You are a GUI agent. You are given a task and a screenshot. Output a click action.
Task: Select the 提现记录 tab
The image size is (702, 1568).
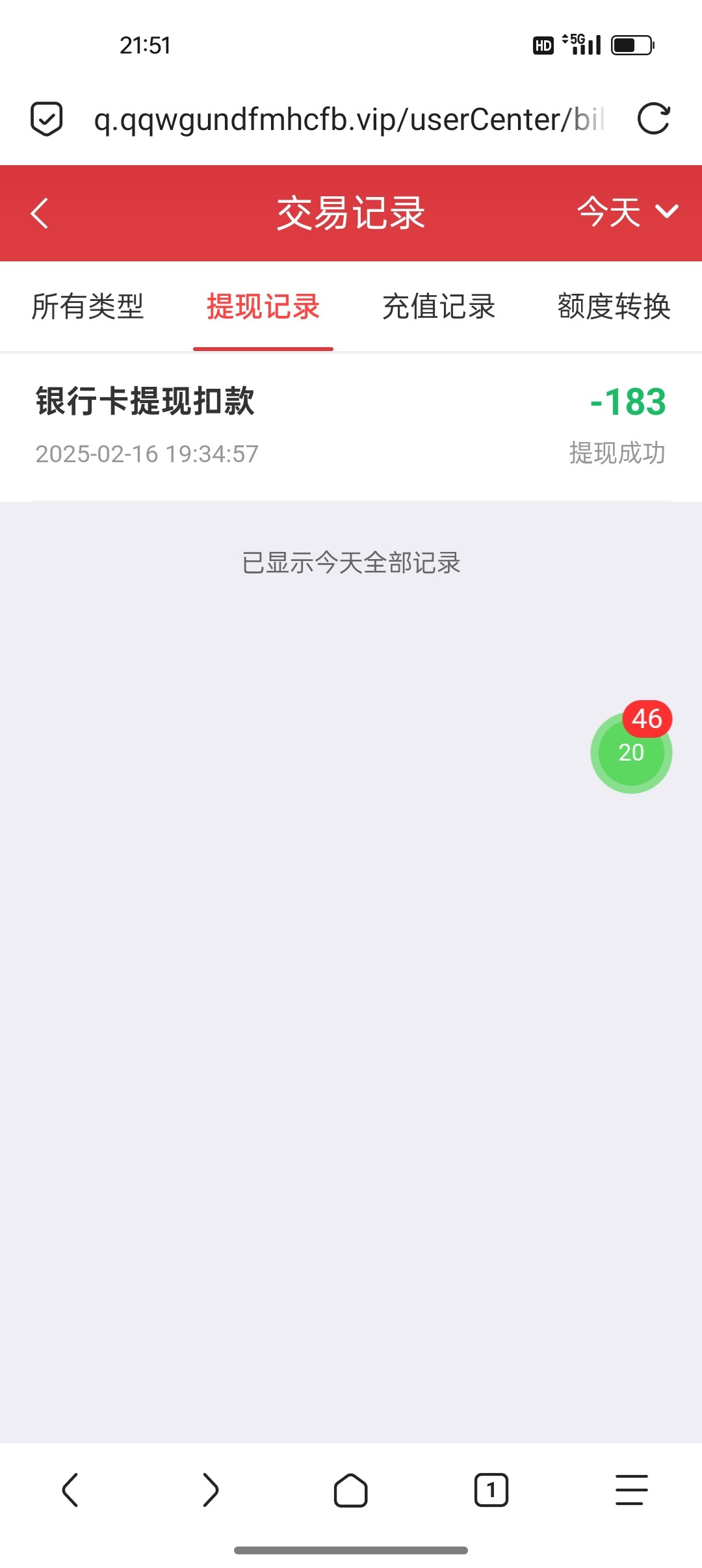click(263, 306)
